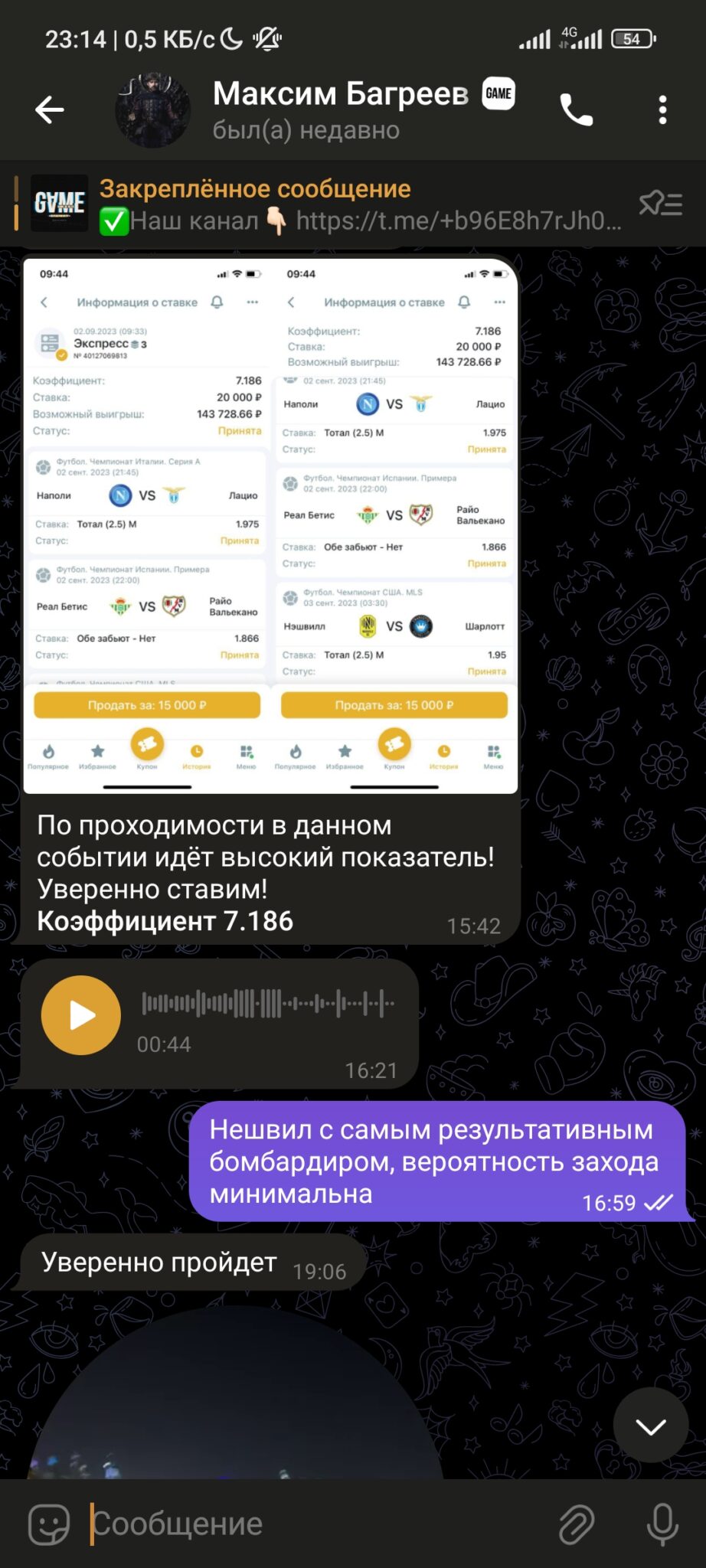The height and width of the screenshot is (1568, 706).
Task: Attach a file to the message
Action: pos(577,1524)
